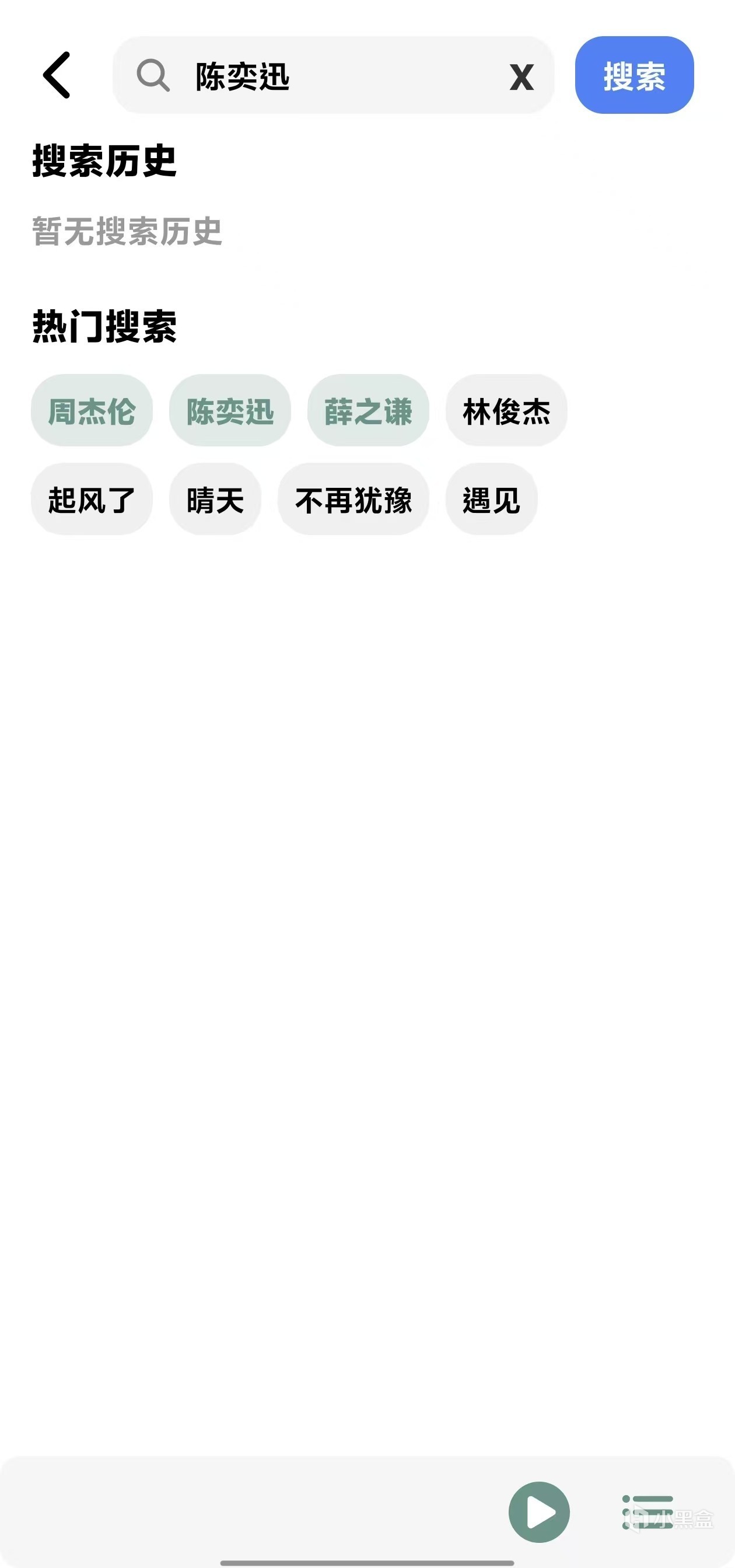The height and width of the screenshot is (1568, 735).
Task: Pick the 林俊杰 chip
Action: click(506, 411)
